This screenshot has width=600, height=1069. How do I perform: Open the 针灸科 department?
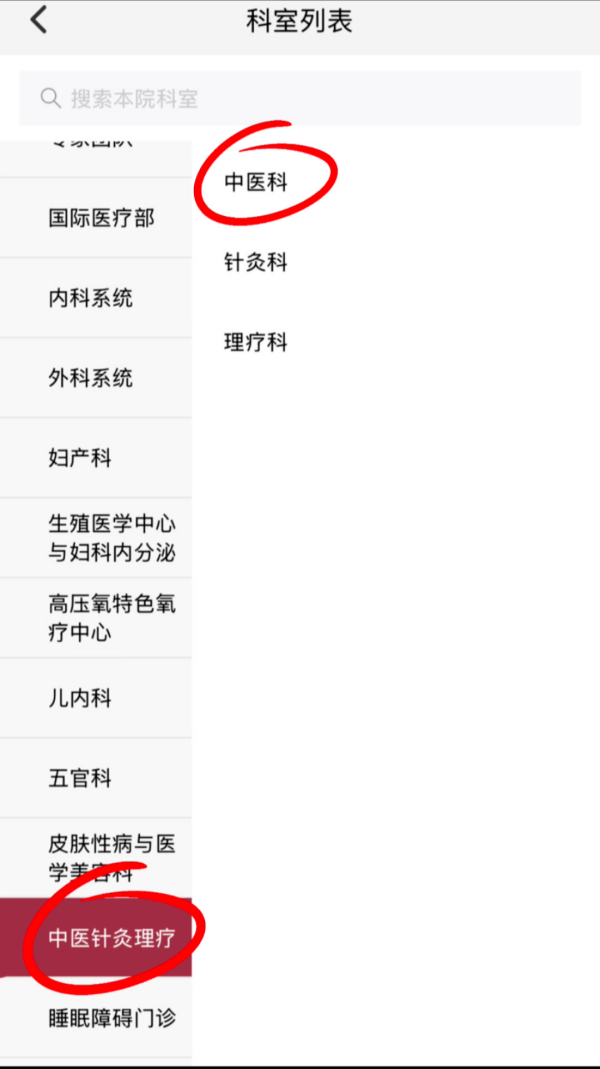(x=256, y=262)
